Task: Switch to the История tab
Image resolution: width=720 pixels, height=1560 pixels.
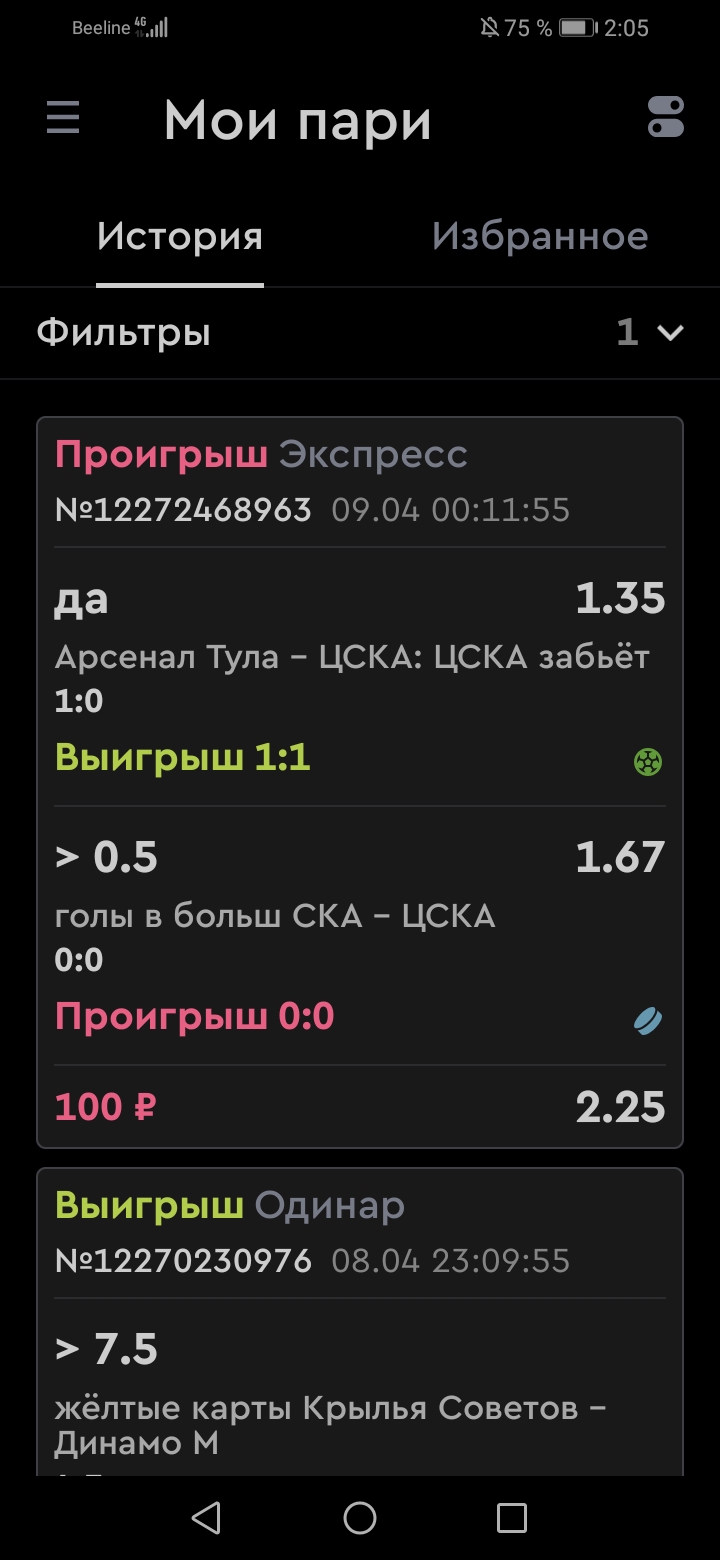Action: pyautogui.click(x=180, y=237)
